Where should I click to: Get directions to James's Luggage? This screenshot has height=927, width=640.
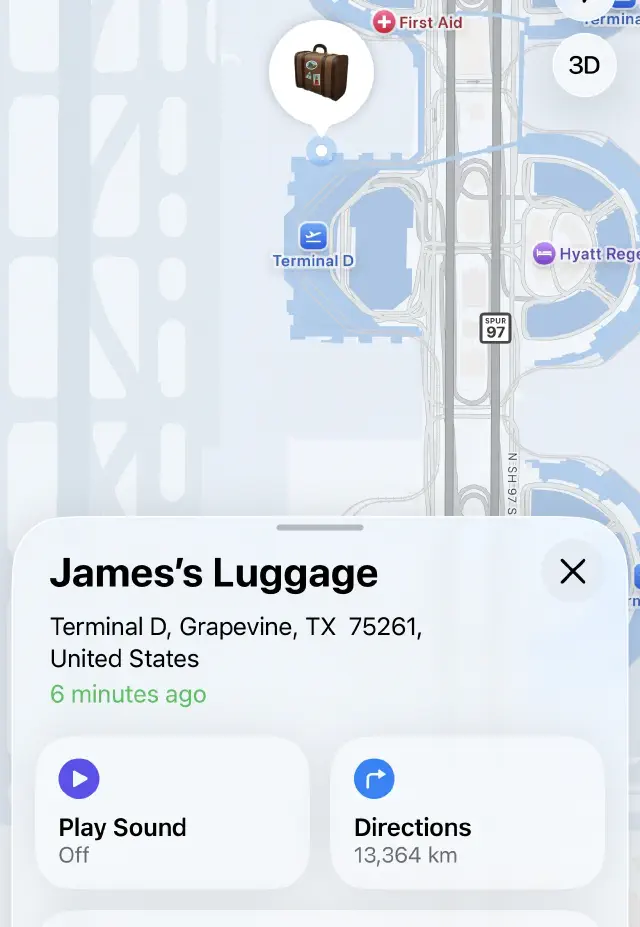[x=467, y=812]
